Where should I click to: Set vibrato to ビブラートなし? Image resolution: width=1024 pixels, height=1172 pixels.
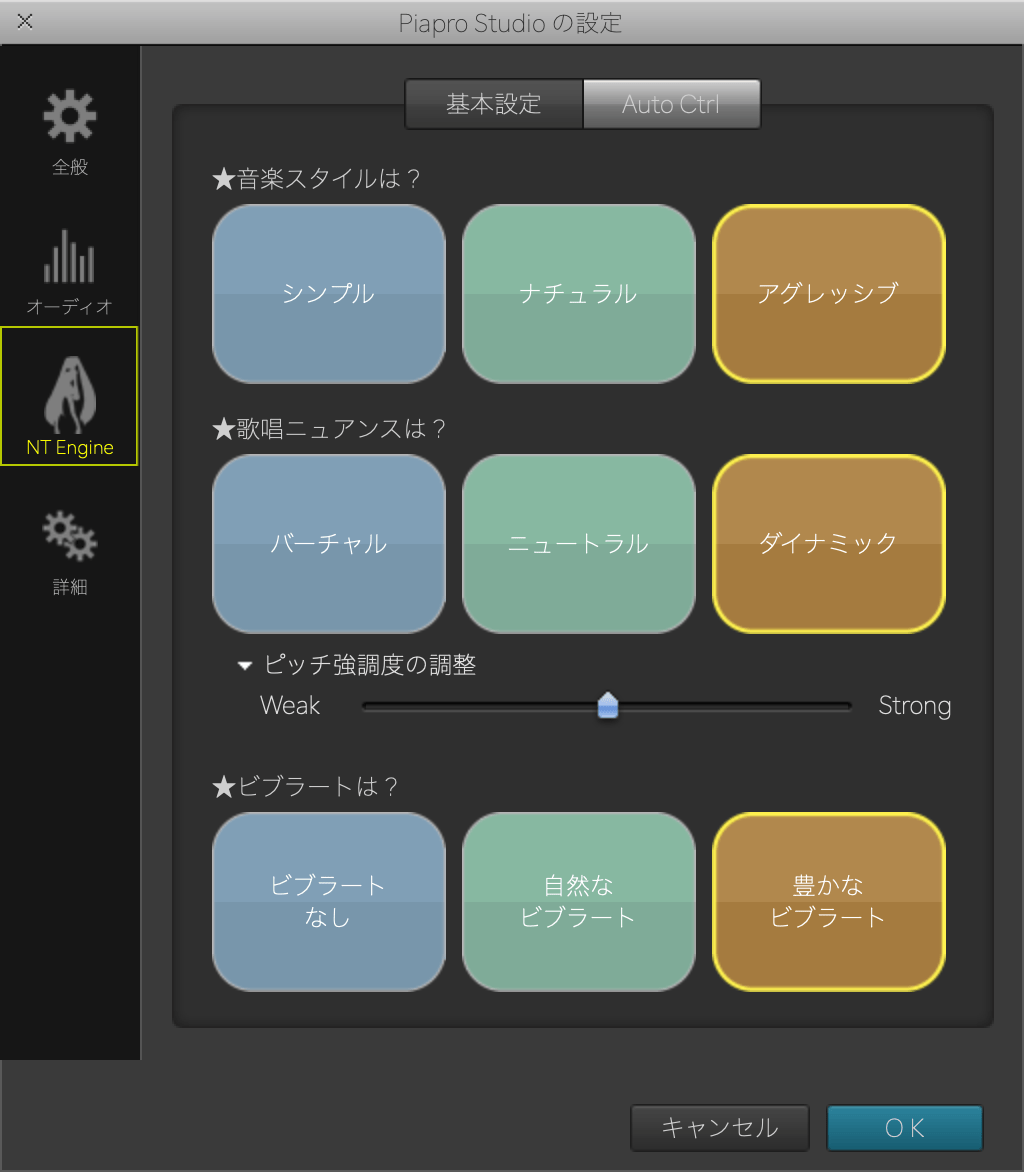coord(329,901)
